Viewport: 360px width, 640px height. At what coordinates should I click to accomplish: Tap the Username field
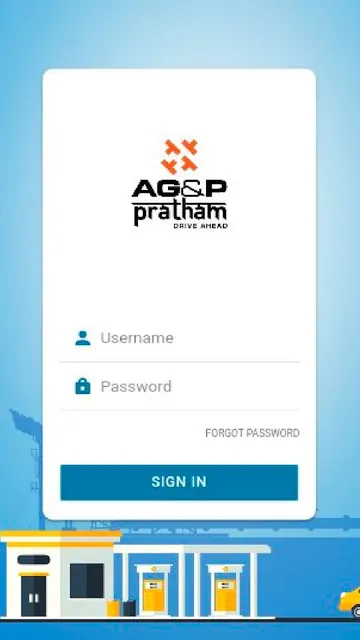click(180, 338)
